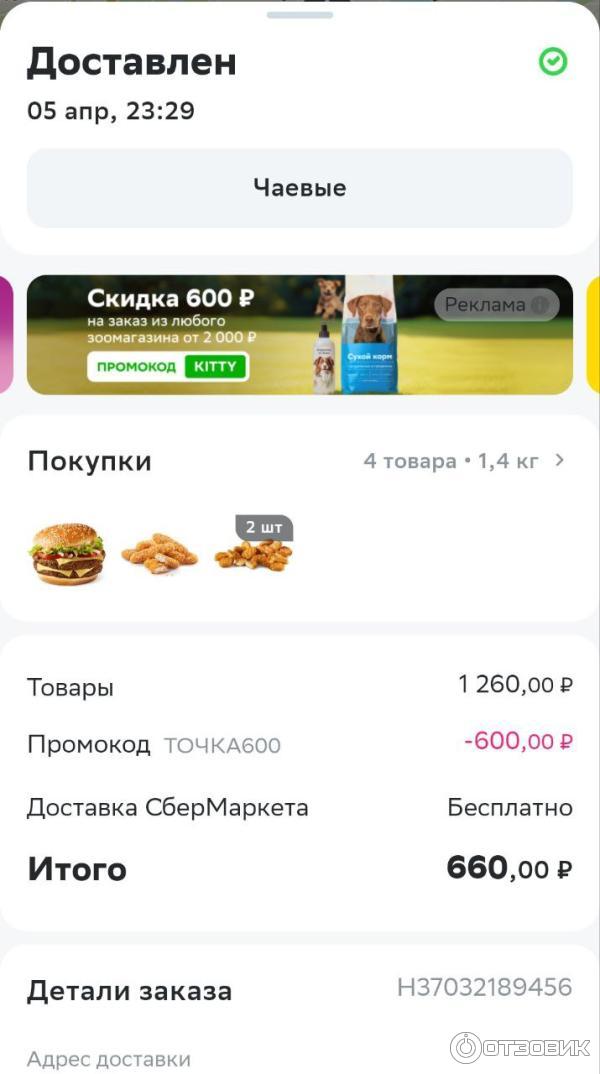Screen dimensions: 600x1074
Task: Open the Реклама ad info label
Action: click(x=496, y=305)
